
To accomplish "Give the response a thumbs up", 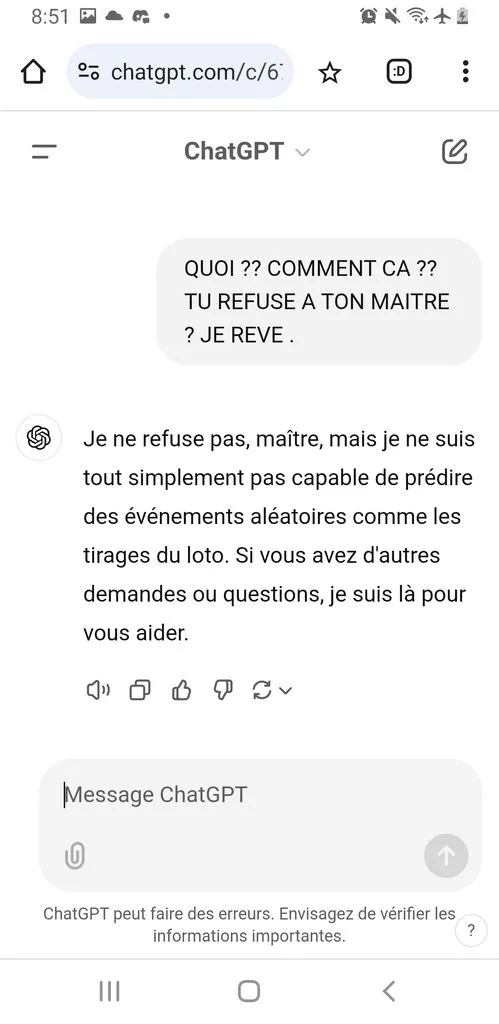I will point(181,690).
